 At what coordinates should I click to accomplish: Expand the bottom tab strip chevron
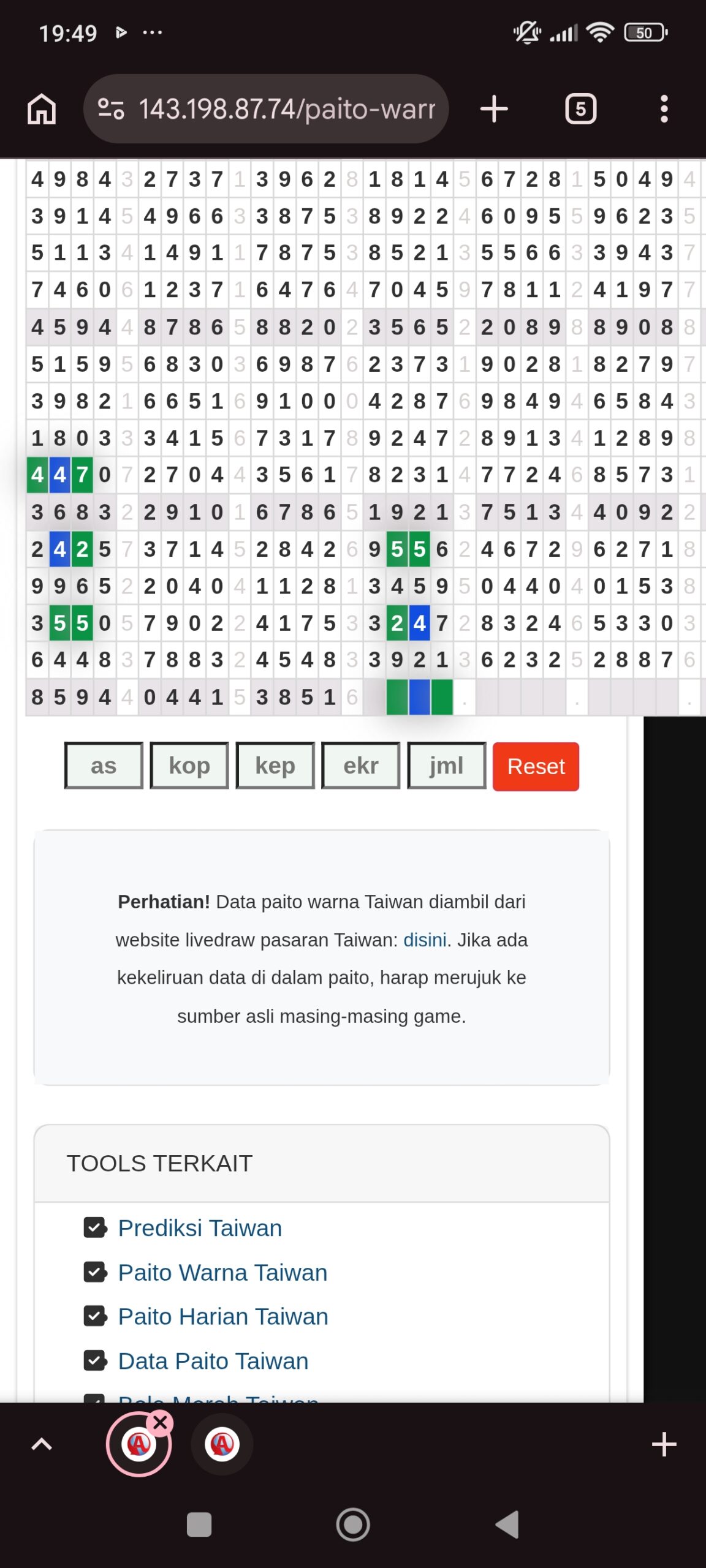click(42, 1444)
